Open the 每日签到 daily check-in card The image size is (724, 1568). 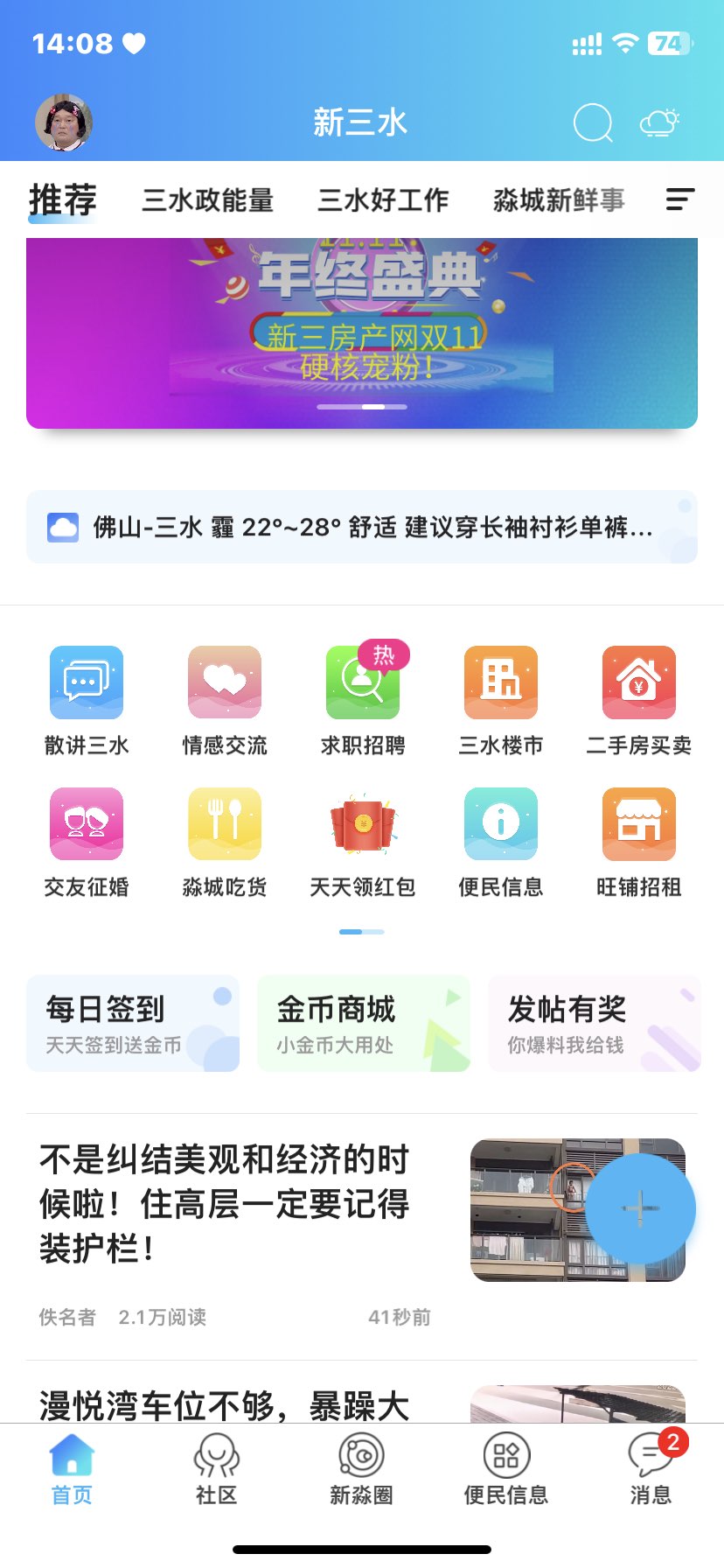(132, 1023)
